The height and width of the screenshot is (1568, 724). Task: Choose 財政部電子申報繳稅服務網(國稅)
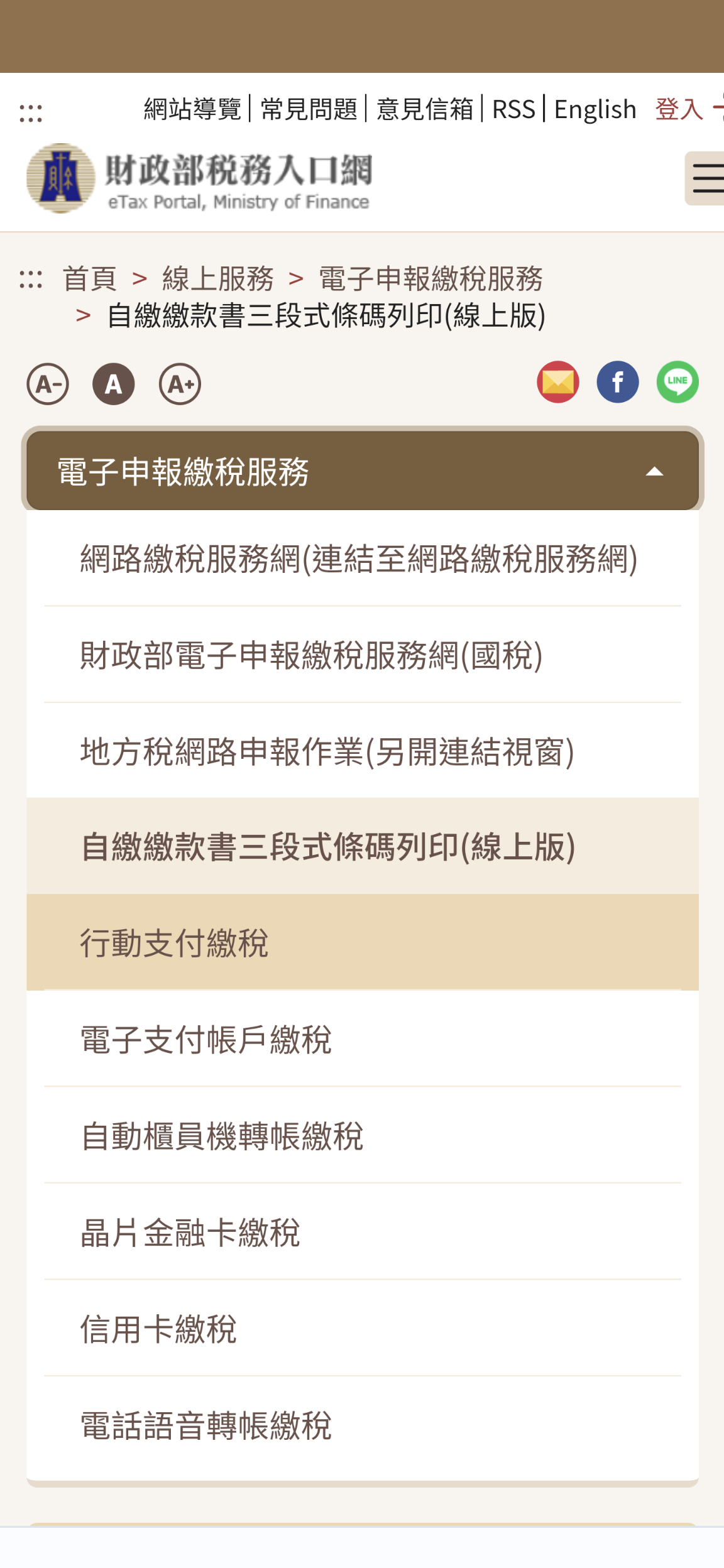coord(363,655)
